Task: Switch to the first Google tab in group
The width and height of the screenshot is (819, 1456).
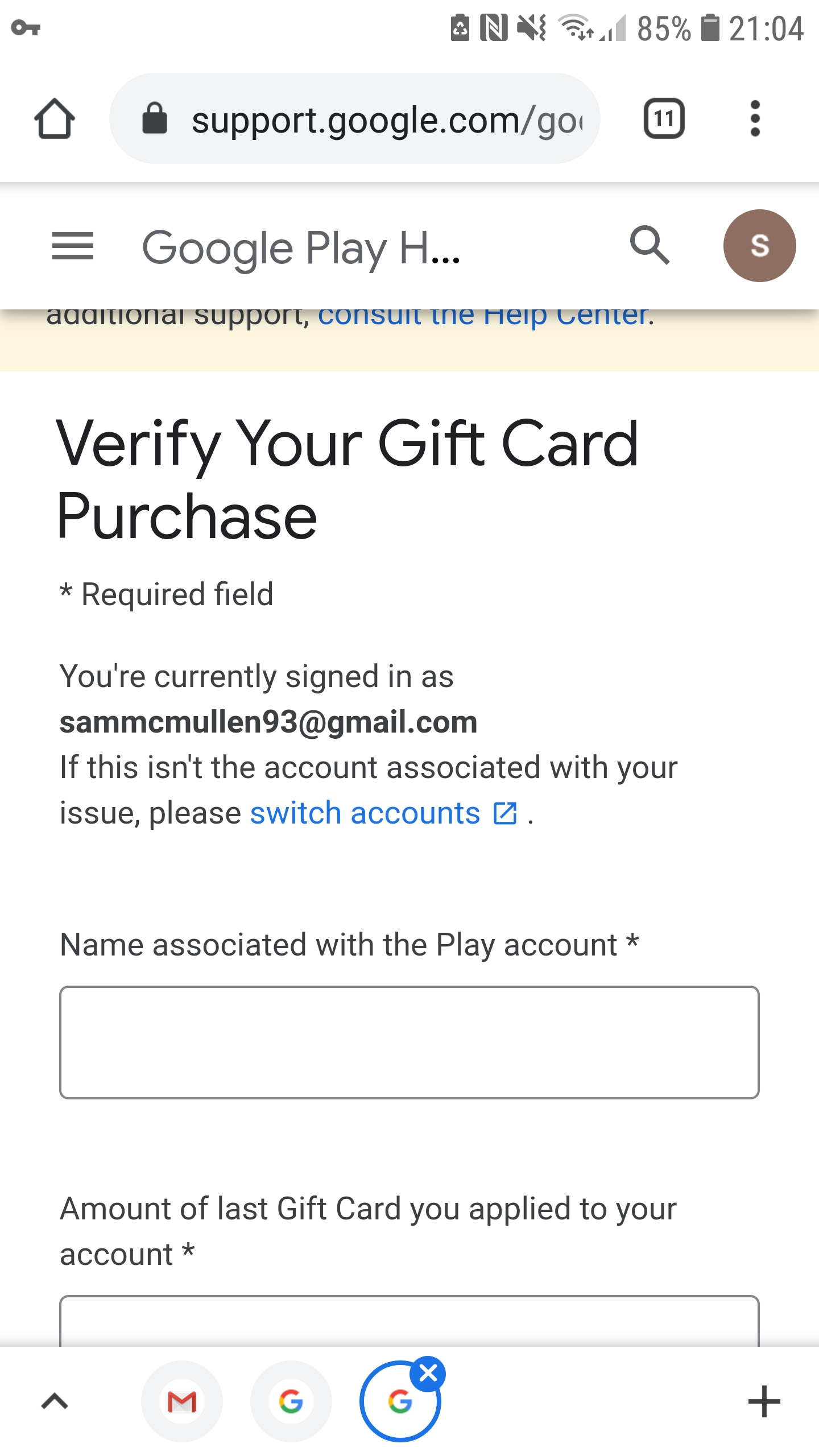Action: (291, 1401)
